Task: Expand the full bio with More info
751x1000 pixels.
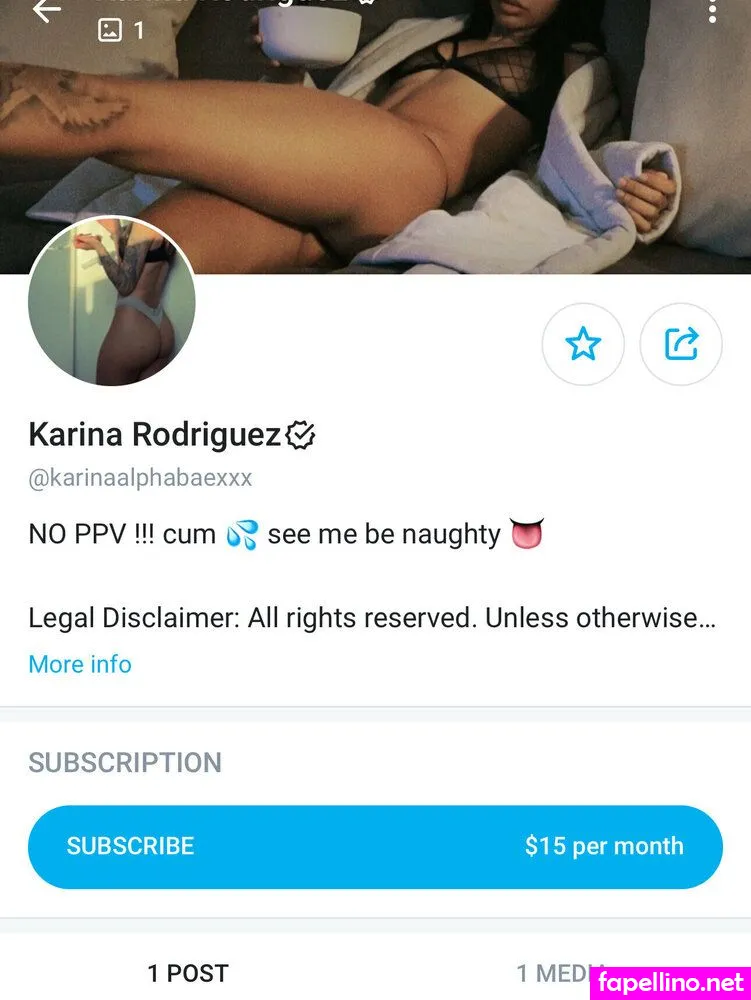Action: click(80, 664)
